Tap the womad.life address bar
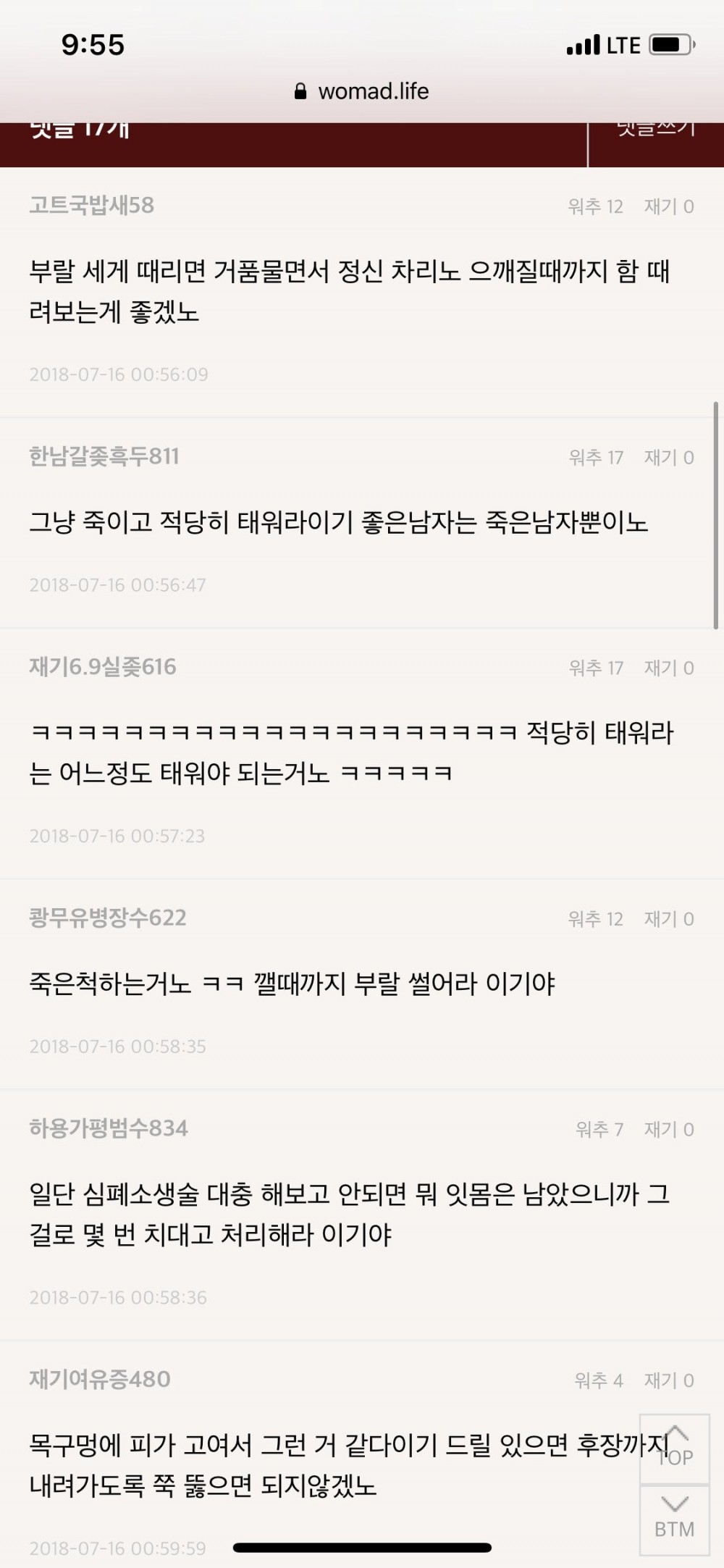 click(362, 91)
